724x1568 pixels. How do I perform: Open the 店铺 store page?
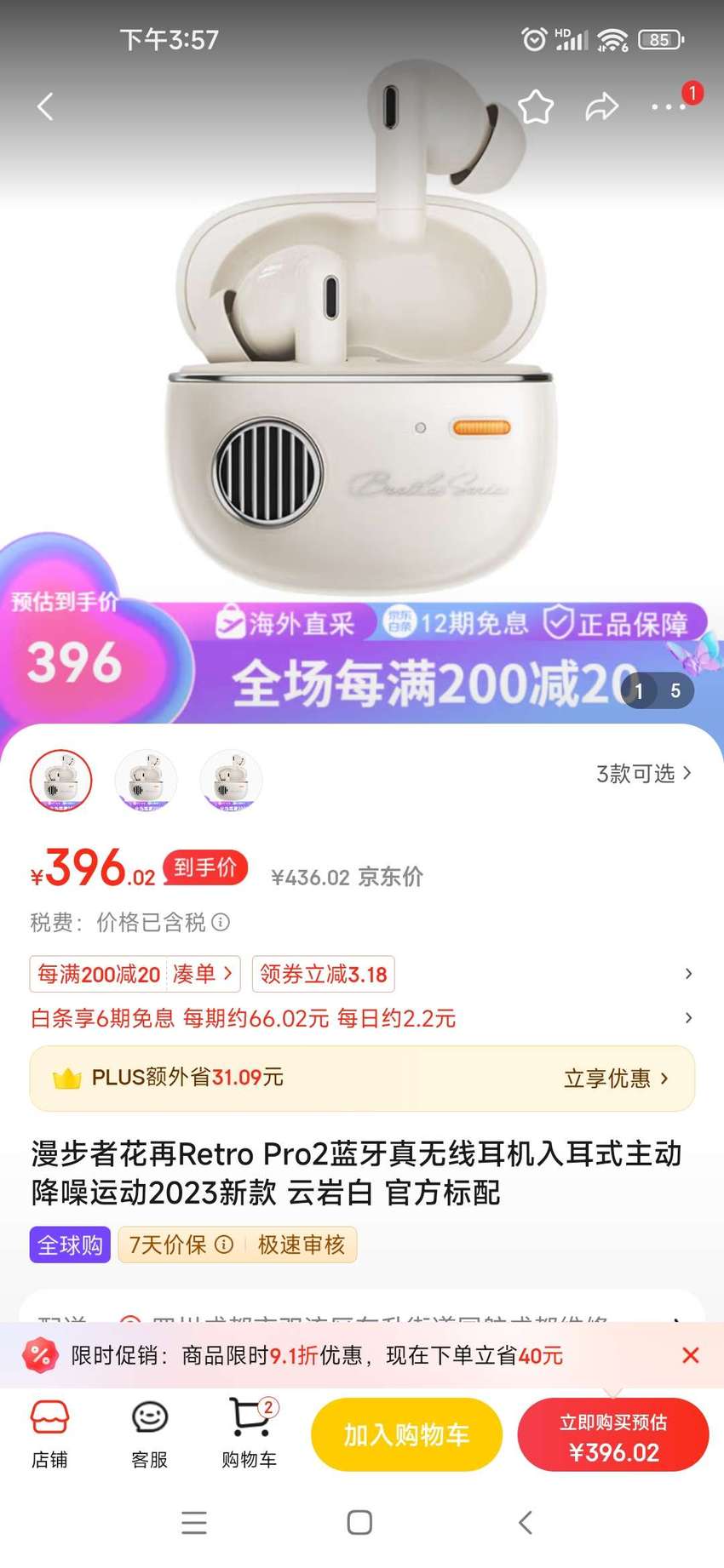click(x=49, y=1435)
